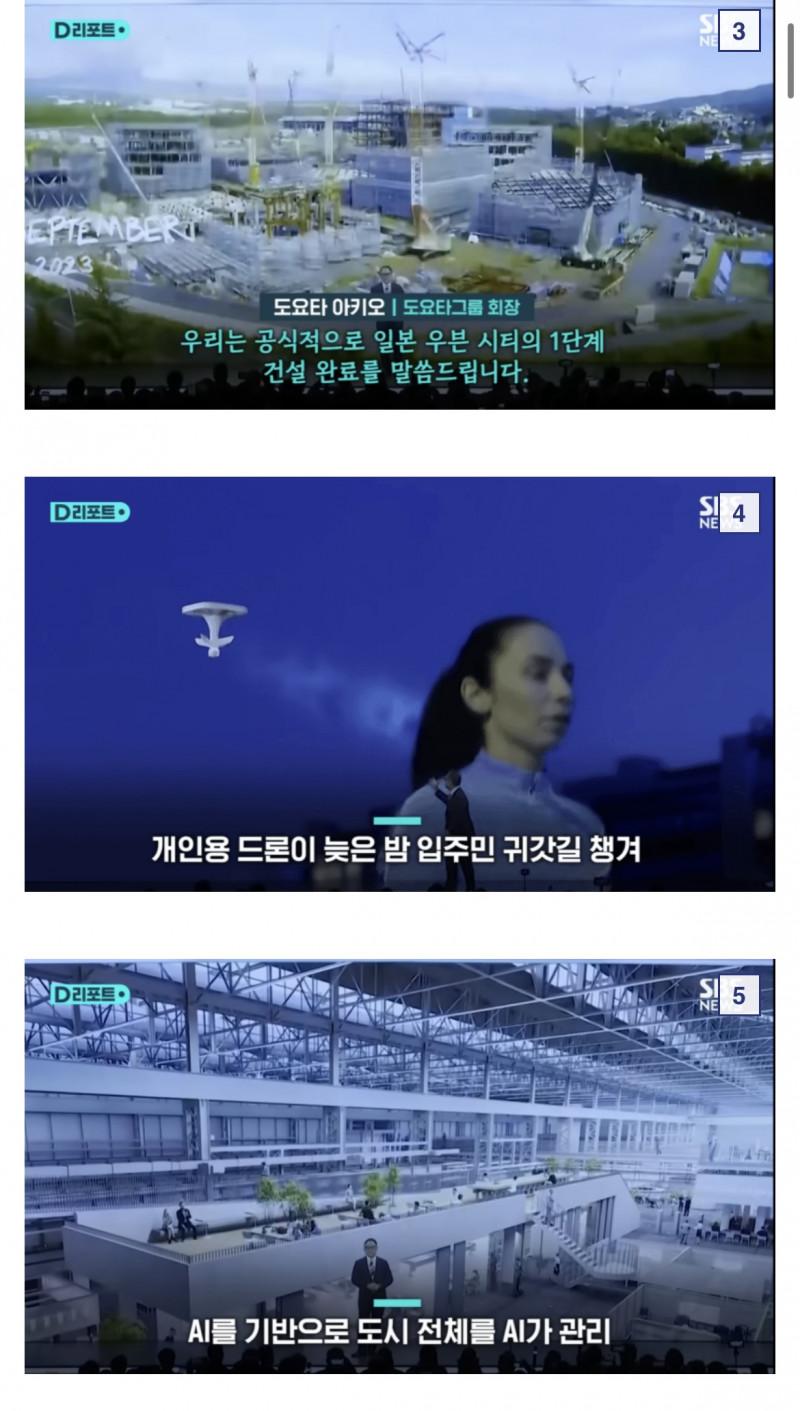
Task: Open the image of Toyota Woven City construction
Action: [x=399, y=205]
